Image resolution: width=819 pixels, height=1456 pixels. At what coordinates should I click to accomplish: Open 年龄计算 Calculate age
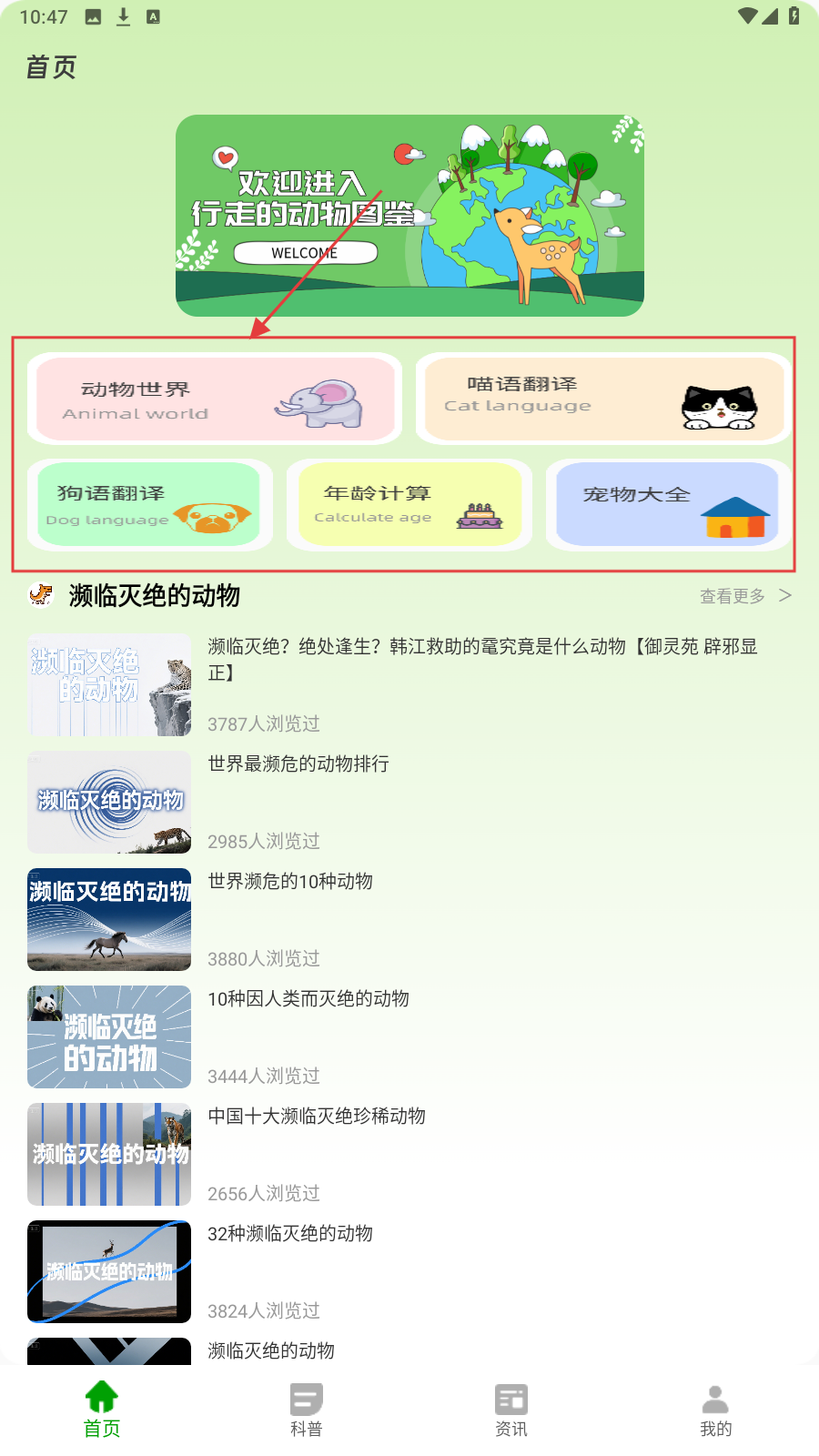pyautogui.click(x=409, y=504)
